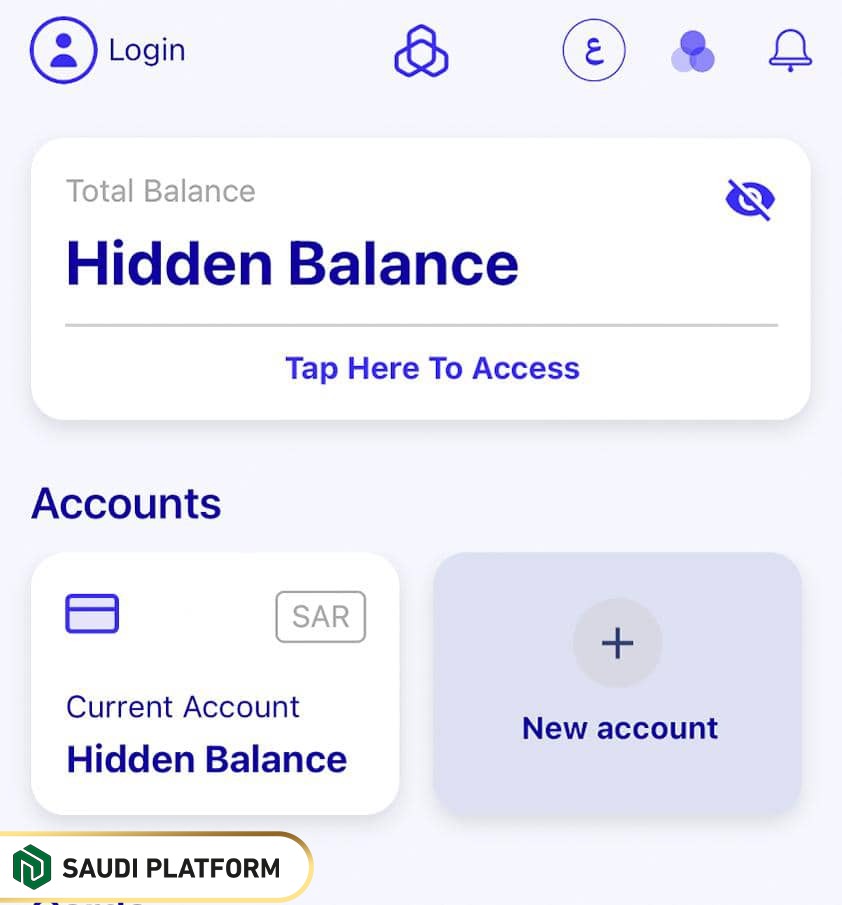Open the theme color circles icon
842x905 pixels.
tap(692, 52)
